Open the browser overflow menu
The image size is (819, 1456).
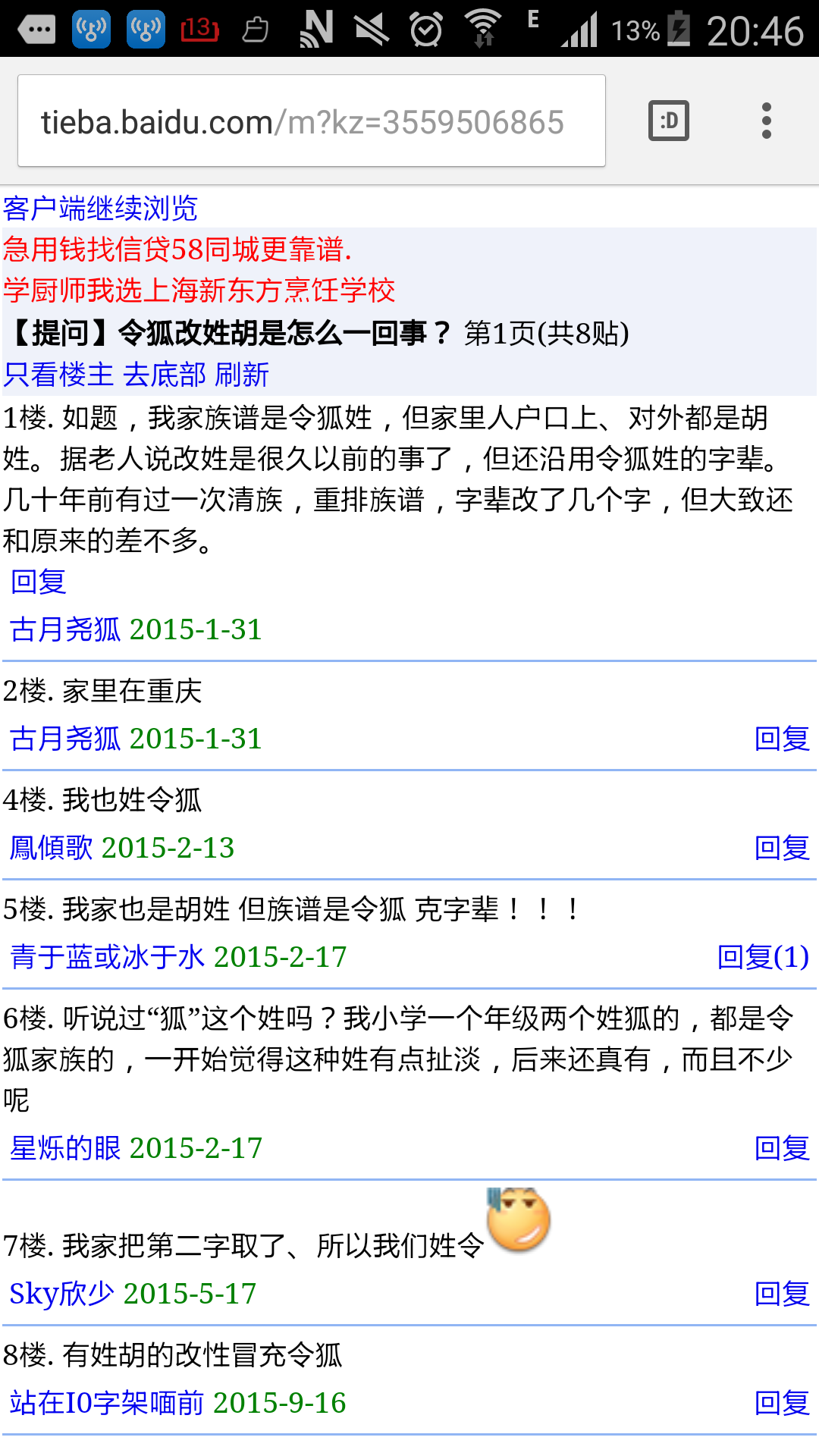tap(767, 121)
